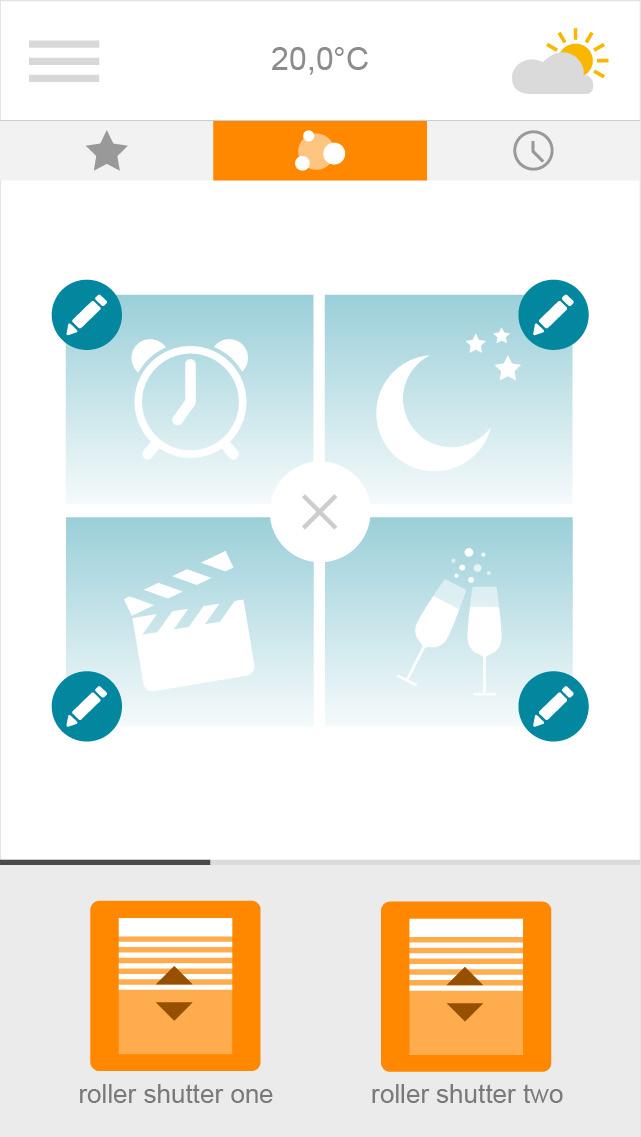The width and height of the screenshot is (641, 1137).
Task: Edit the alarm clock scene
Action: click(x=87, y=315)
